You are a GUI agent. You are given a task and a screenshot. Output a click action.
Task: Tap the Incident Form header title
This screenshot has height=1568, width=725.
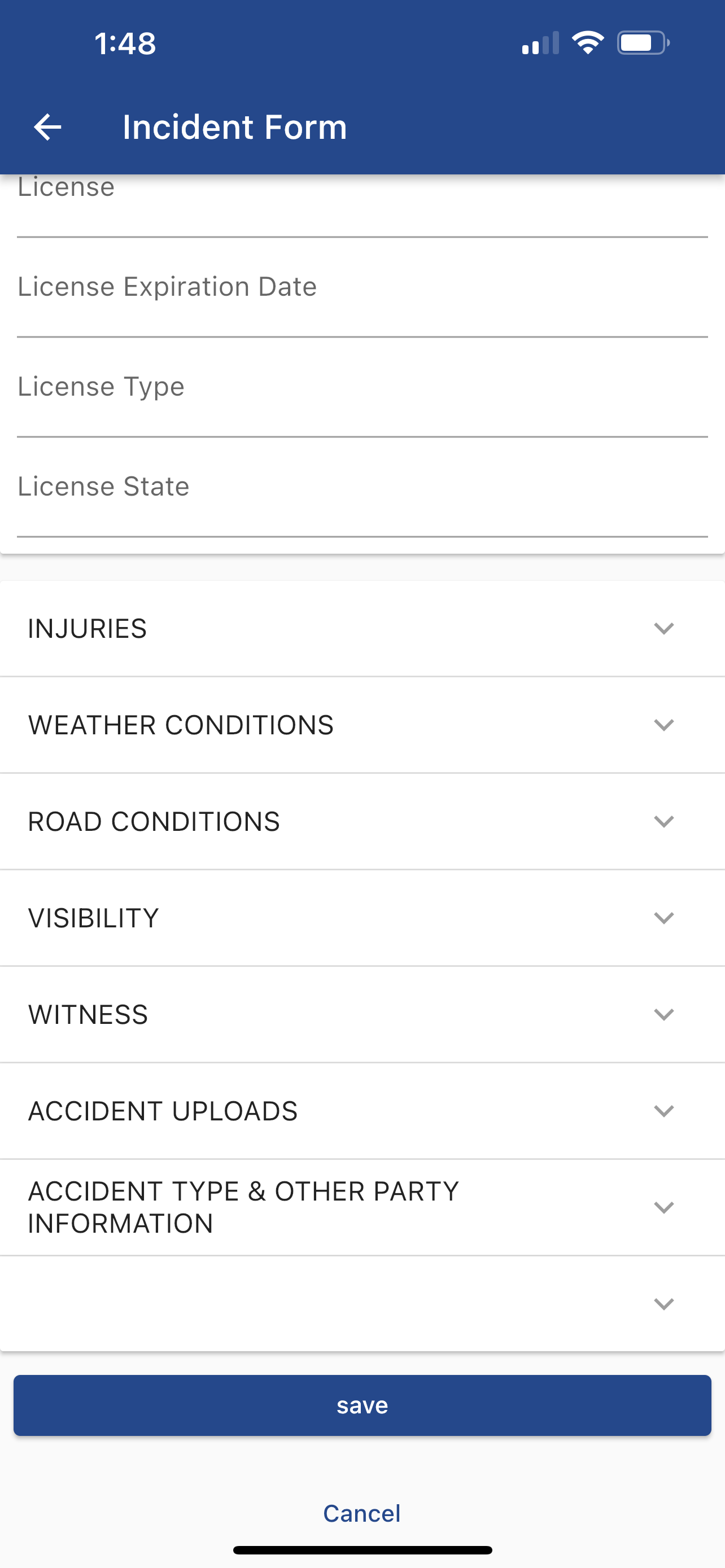(x=234, y=126)
